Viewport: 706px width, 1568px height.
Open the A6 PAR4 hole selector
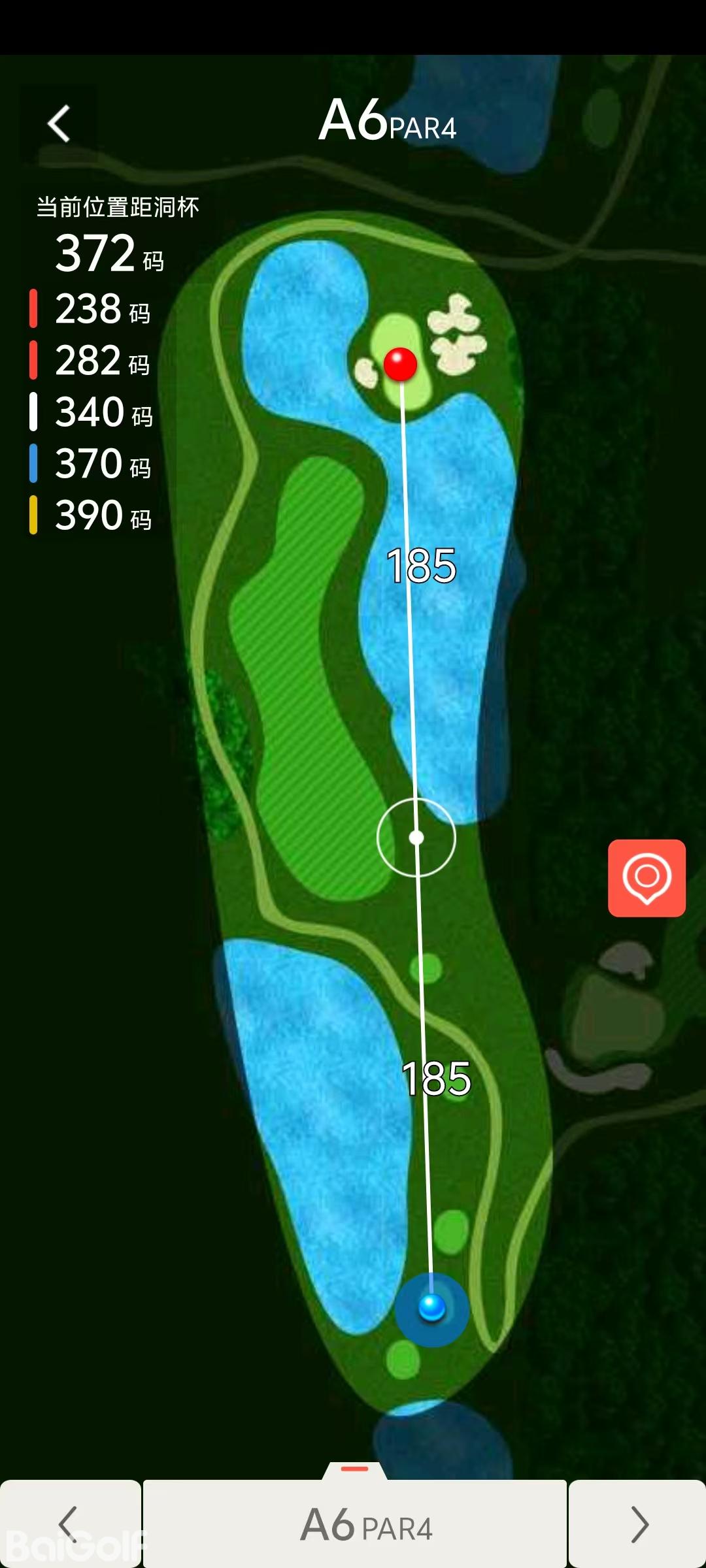355,1524
